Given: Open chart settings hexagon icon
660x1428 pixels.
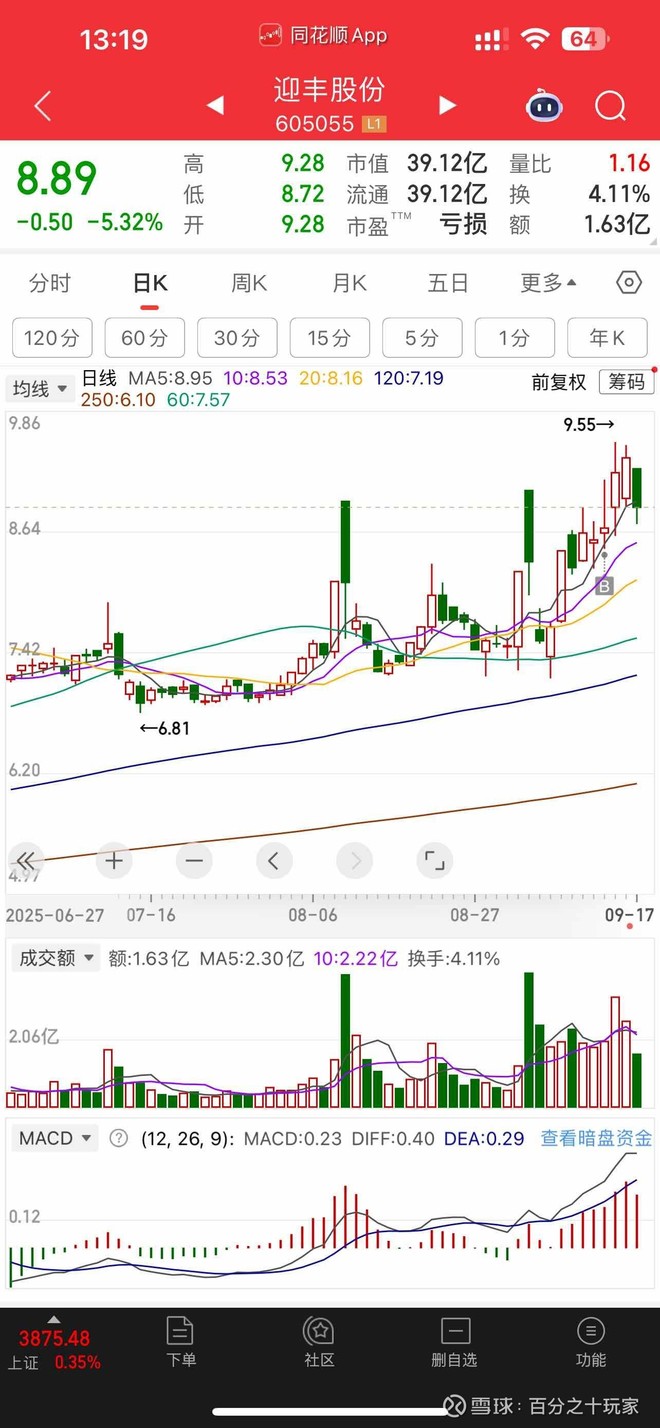Looking at the screenshot, I should click(x=628, y=283).
